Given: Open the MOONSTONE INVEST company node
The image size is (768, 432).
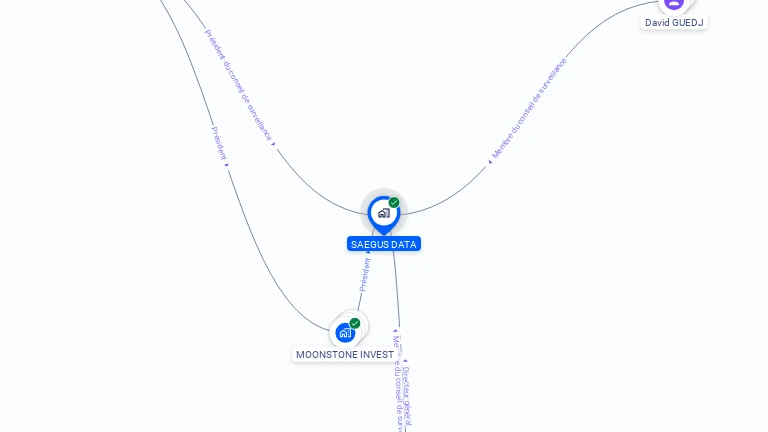Looking at the screenshot, I should coord(346,332).
